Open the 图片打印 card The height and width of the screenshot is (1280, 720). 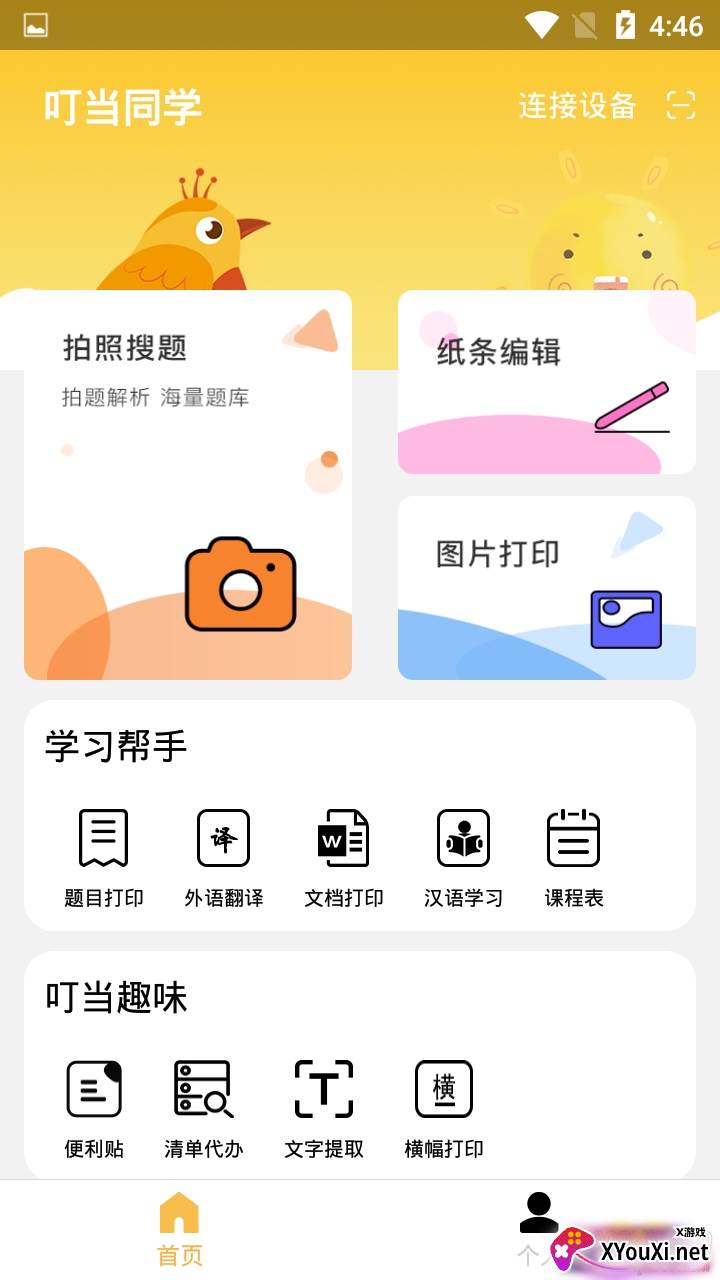[x=546, y=588]
